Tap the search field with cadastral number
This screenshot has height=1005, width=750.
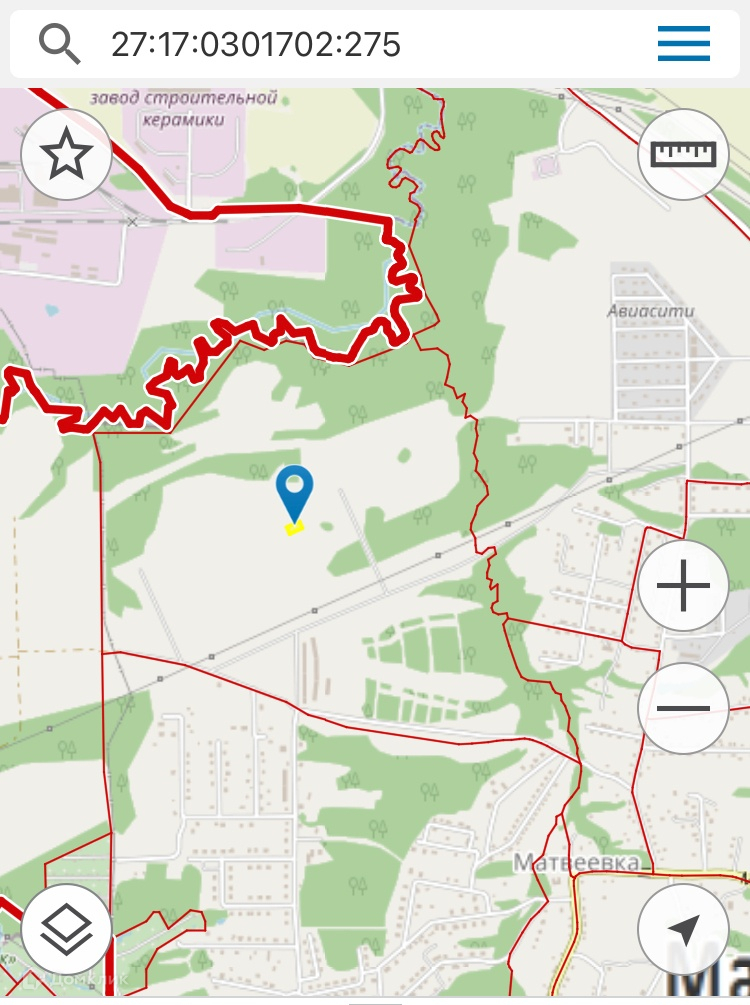pyautogui.click(x=350, y=44)
